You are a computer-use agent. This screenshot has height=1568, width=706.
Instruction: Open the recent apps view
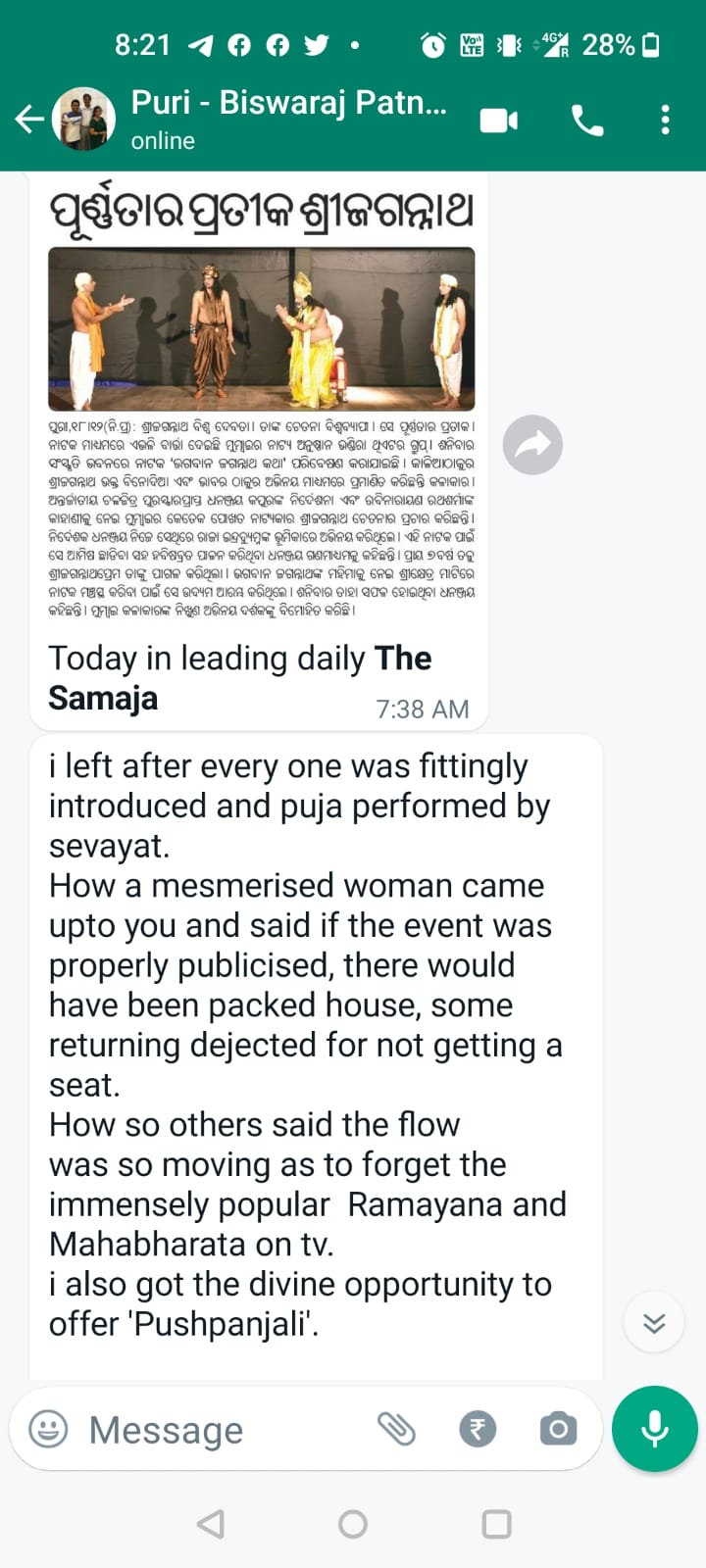496,1524
